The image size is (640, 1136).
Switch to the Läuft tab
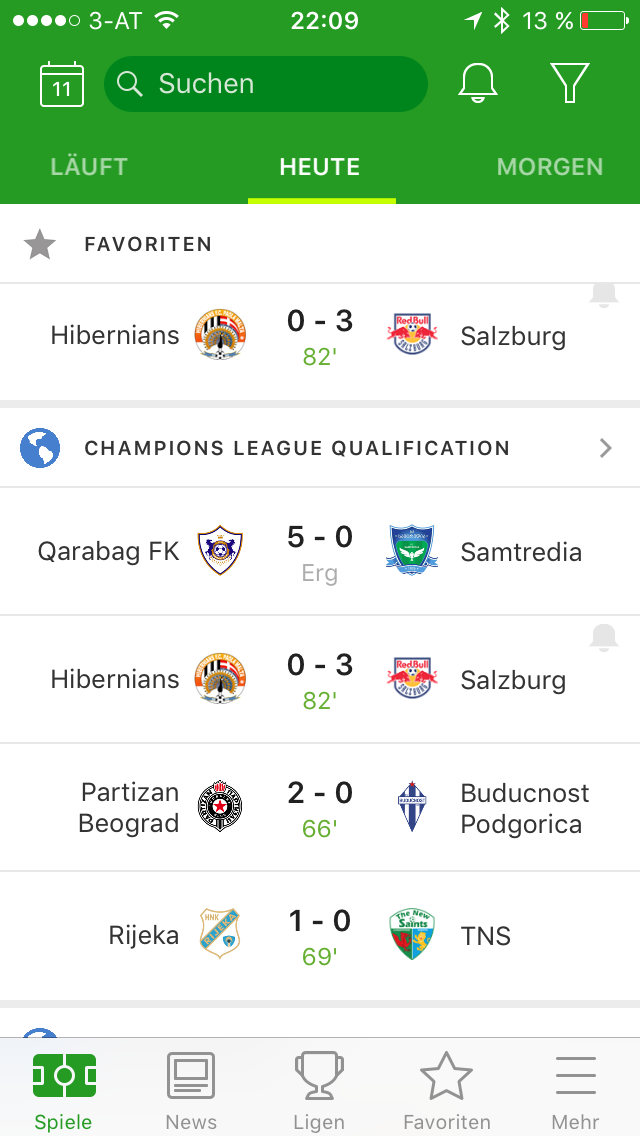88,167
